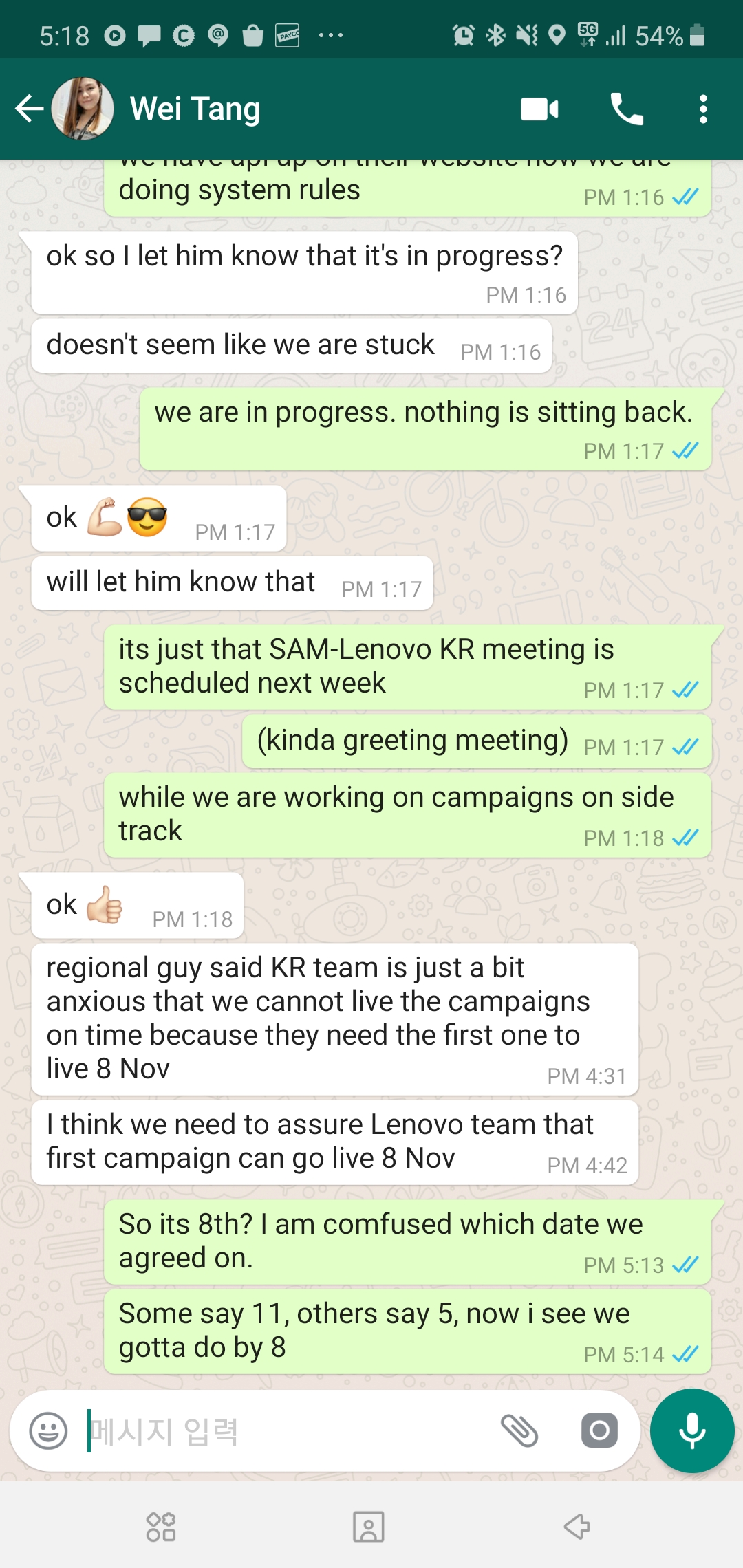Start a video call with Wei Tang

pos(539,109)
